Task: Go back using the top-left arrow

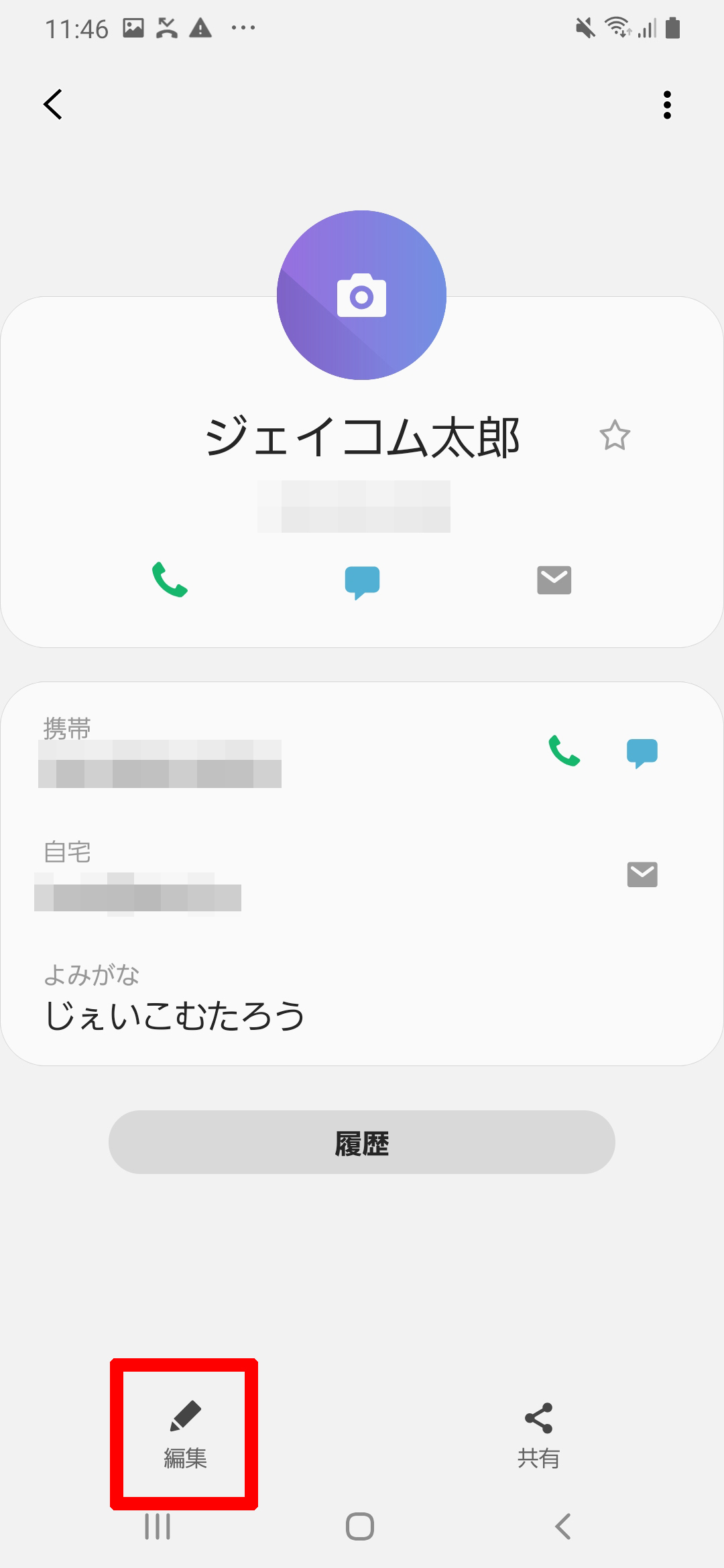Action: [53, 105]
